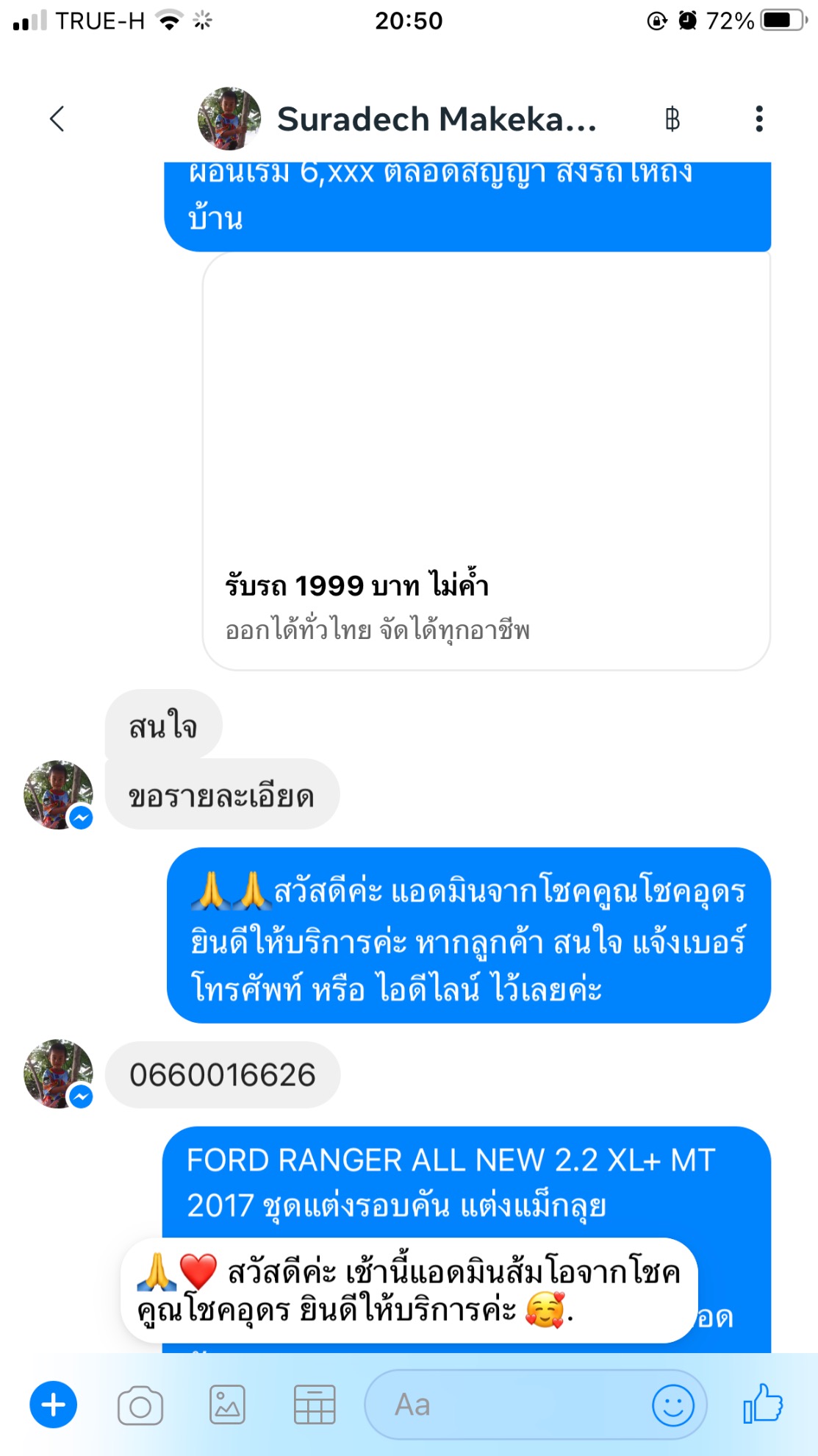
Task: Tap the baht payment icon
Action: [x=672, y=119]
